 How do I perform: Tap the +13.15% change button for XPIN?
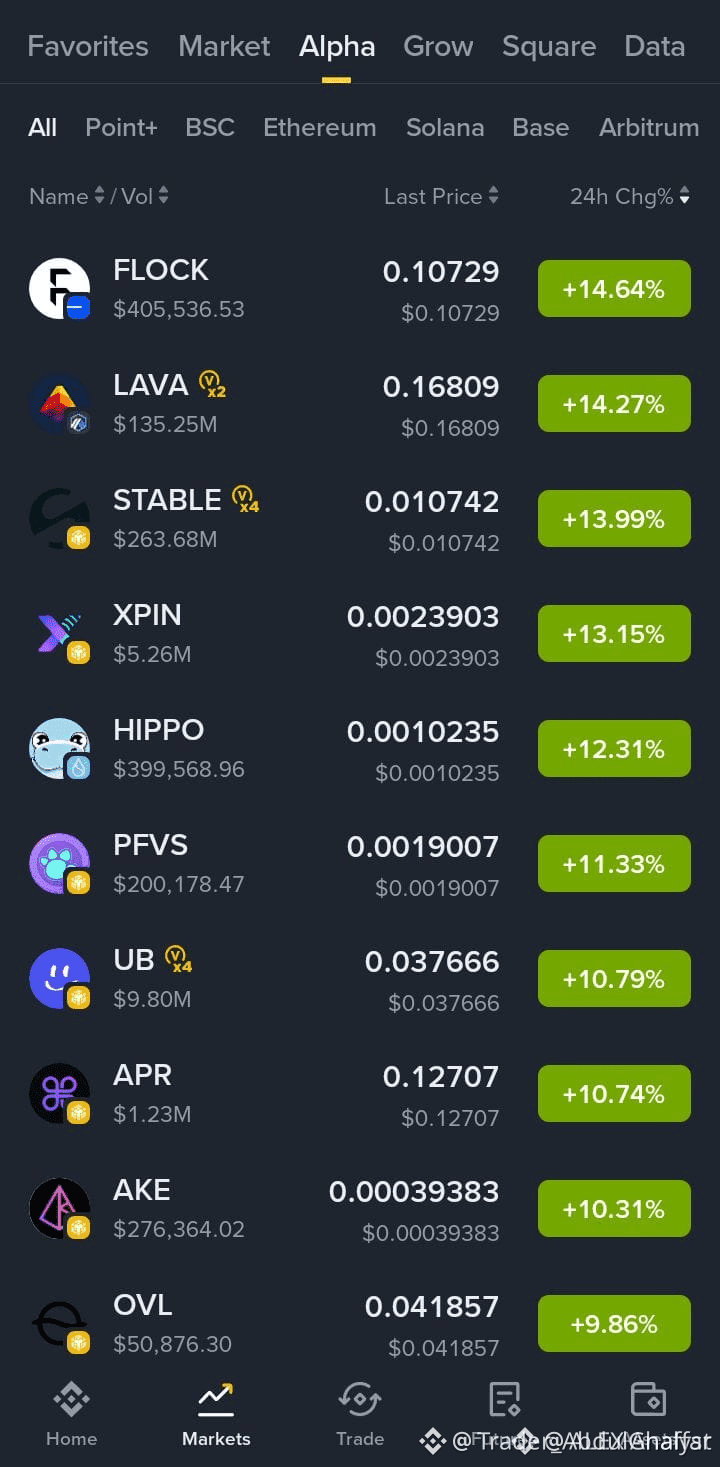tap(614, 634)
